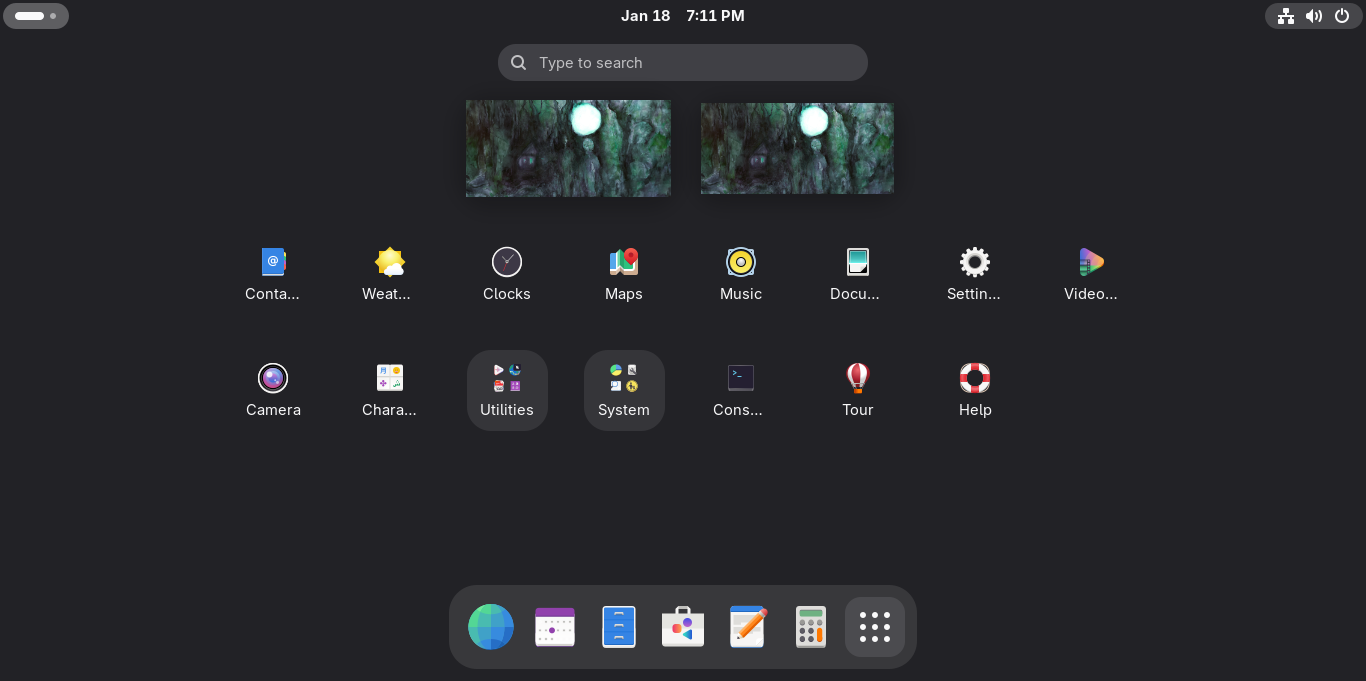Tap the Type to search field
This screenshot has height=681, width=1366.
(x=683, y=62)
